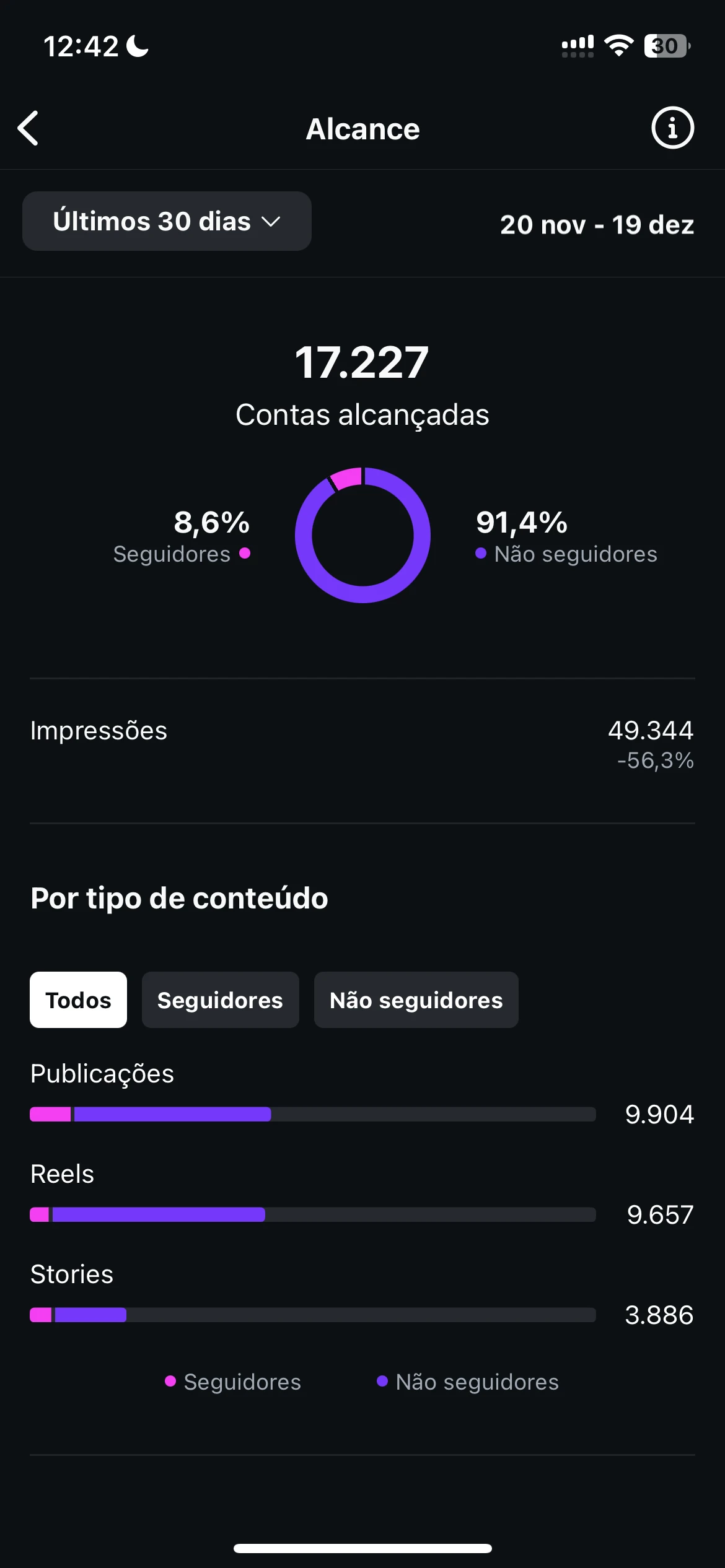Open the info icon about Alcance
This screenshot has height=1568, width=725.
pyautogui.click(x=672, y=128)
